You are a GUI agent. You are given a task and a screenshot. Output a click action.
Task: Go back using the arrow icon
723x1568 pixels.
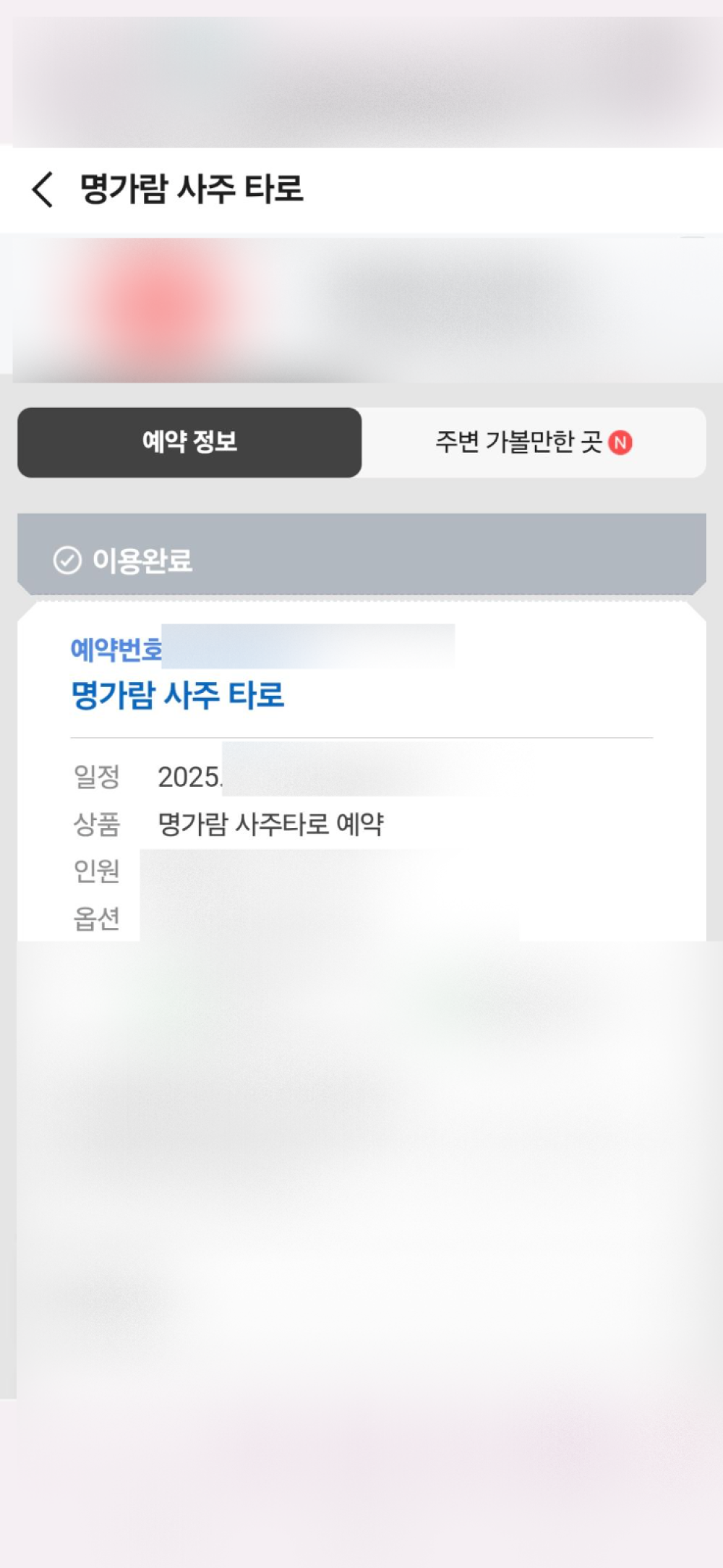pos(43,189)
